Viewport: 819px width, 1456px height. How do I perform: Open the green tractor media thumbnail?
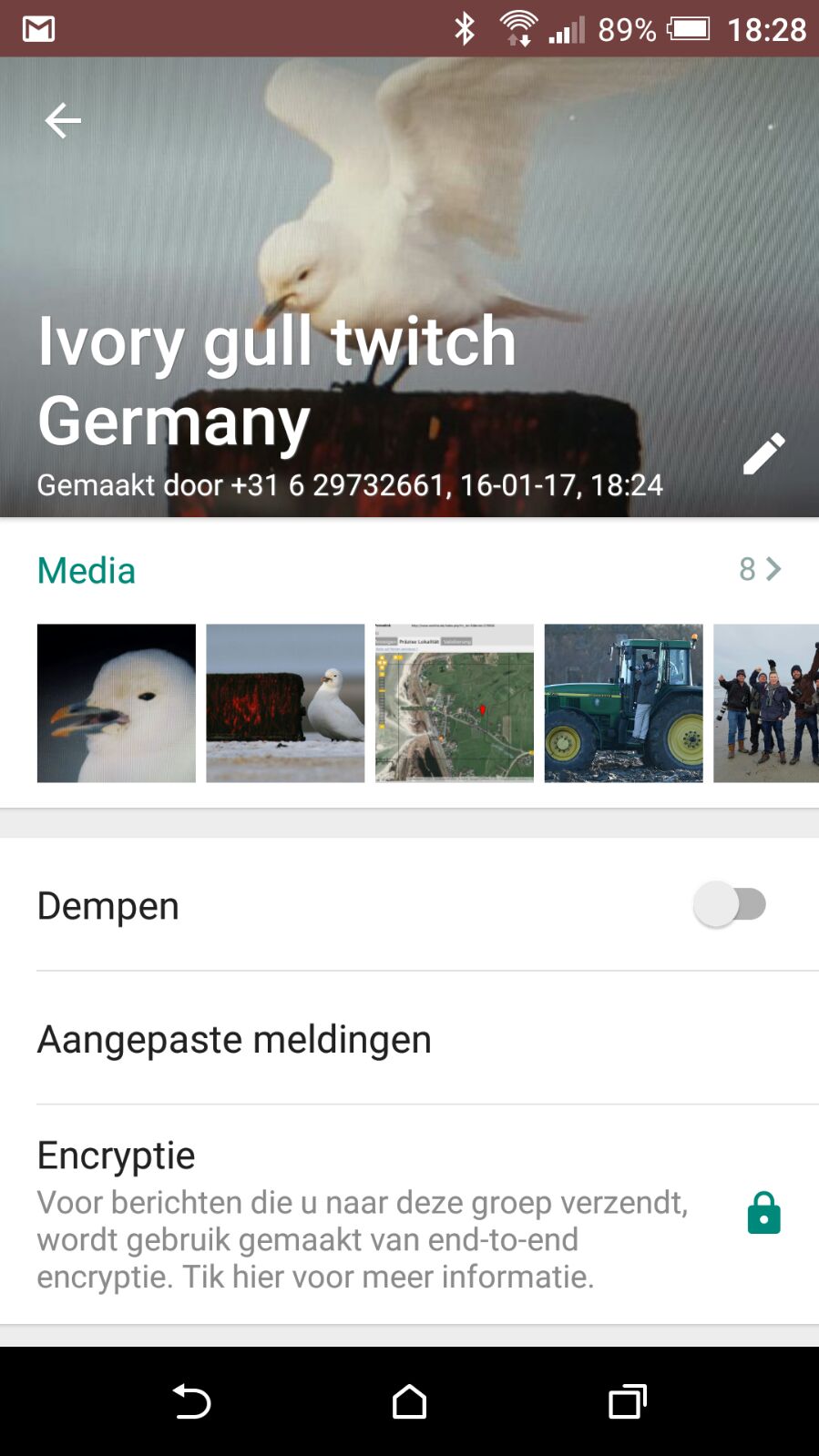(x=623, y=703)
